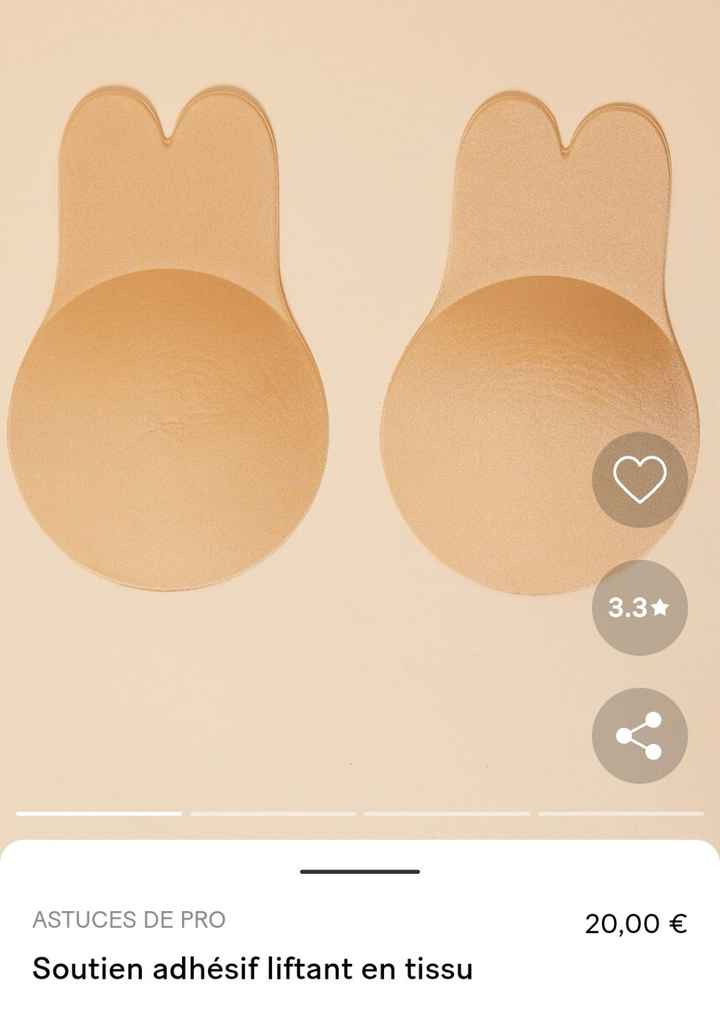
Task: Expand the product details sheet handle
Action: click(x=360, y=871)
